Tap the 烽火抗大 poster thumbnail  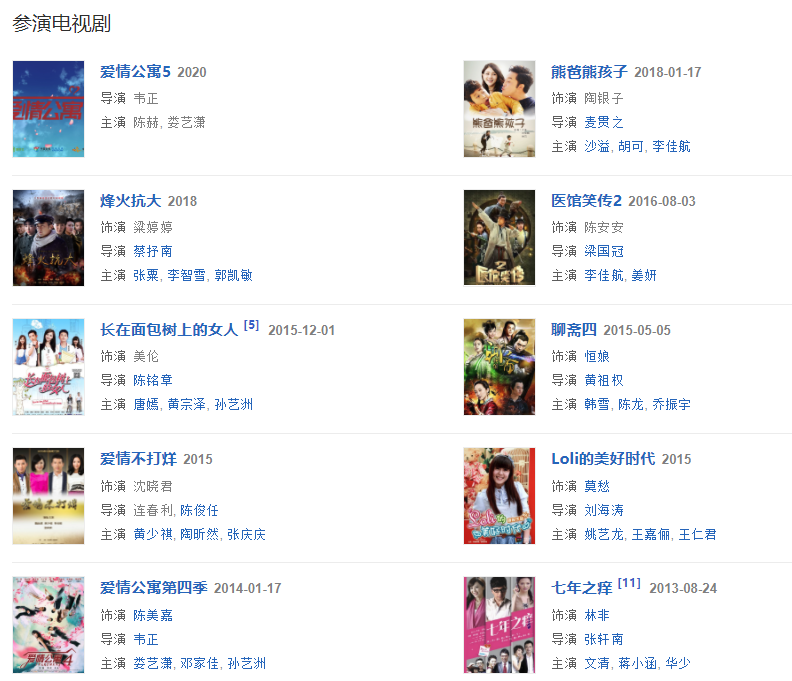(48, 238)
